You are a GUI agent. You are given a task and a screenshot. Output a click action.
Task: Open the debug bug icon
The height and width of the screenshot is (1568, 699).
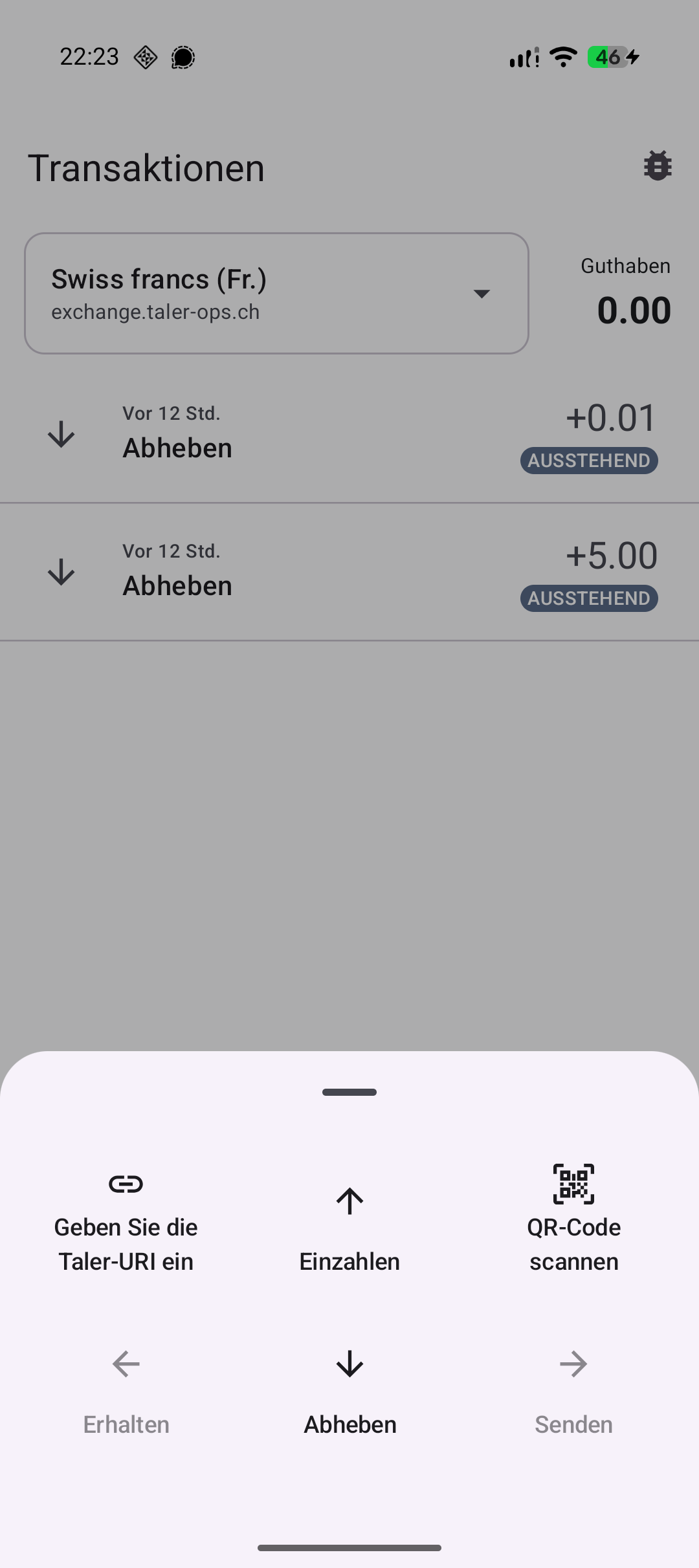click(x=658, y=166)
